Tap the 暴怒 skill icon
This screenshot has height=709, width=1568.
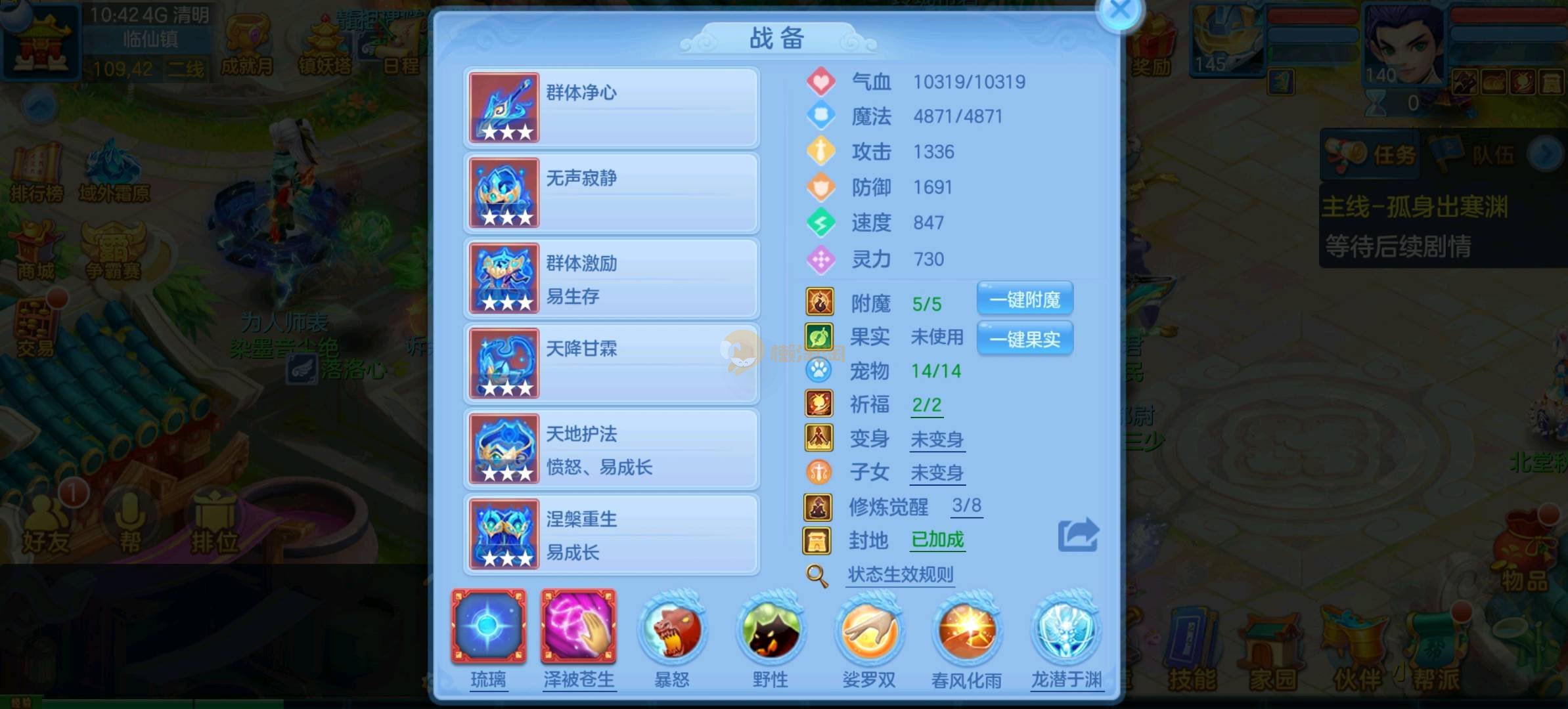[x=671, y=632]
